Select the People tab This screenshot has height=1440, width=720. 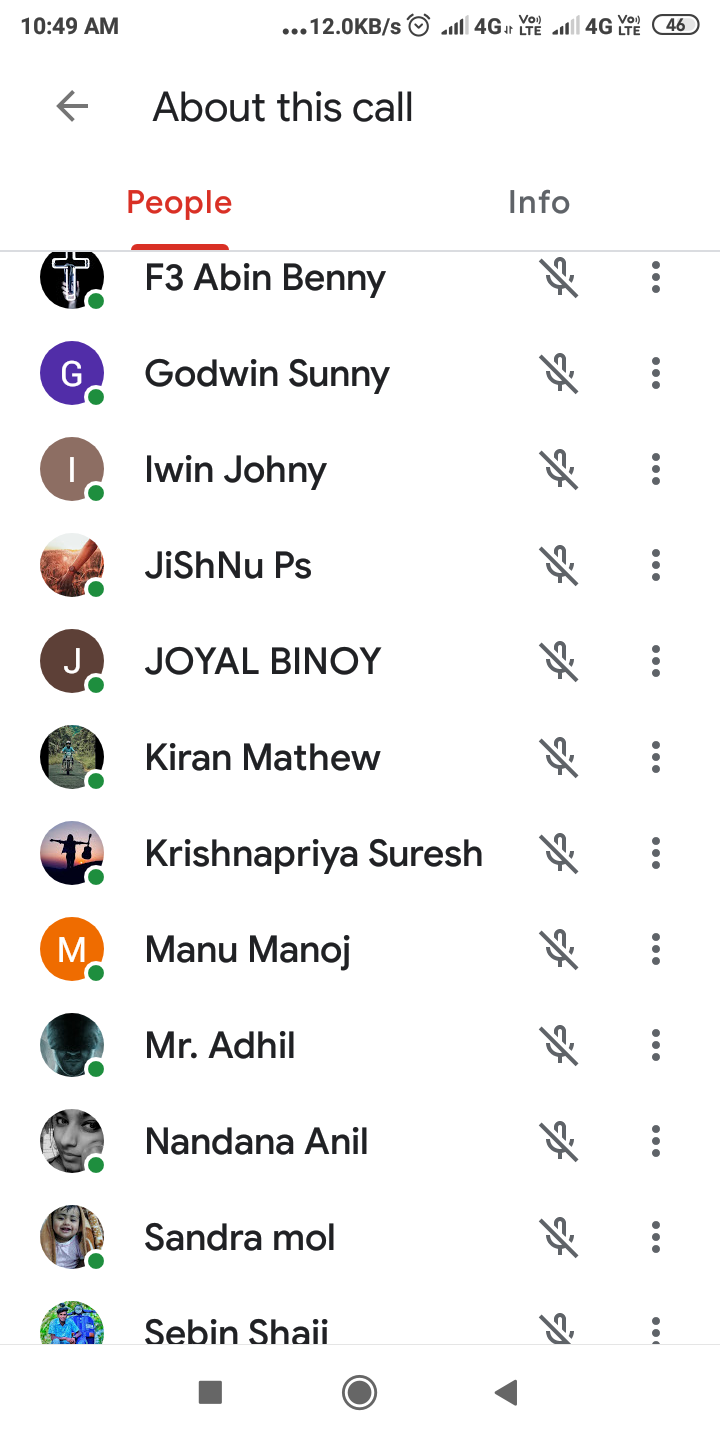pyautogui.click(x=179, y=202)
